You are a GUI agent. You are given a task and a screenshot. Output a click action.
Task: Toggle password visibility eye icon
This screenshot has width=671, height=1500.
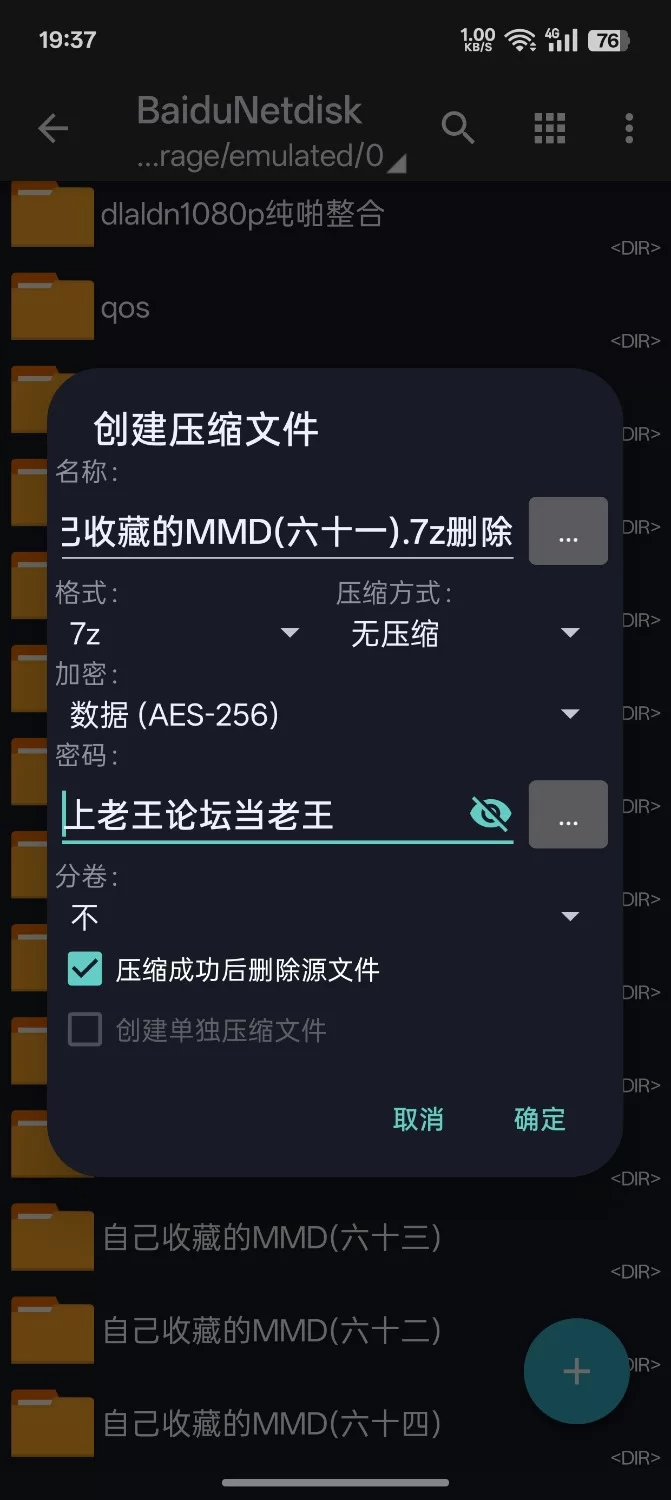490,814
